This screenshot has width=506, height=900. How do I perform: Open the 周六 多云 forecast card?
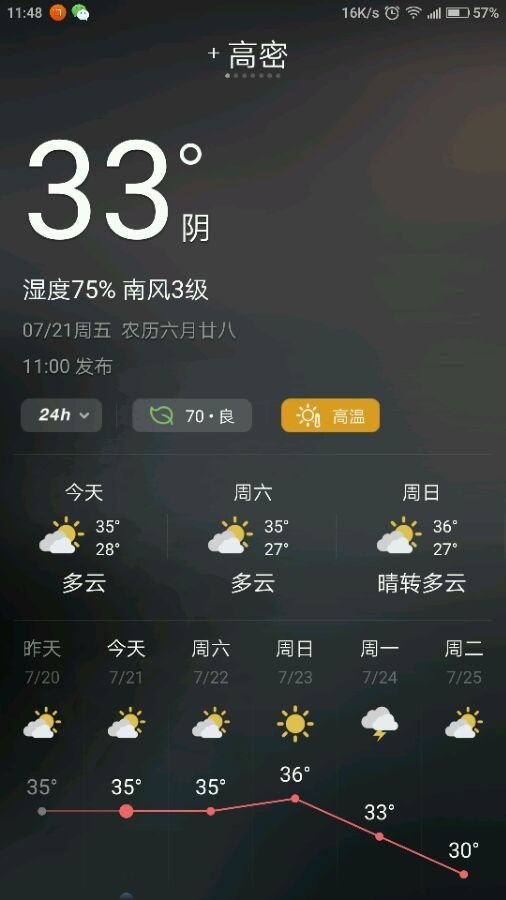pos(252,538)
